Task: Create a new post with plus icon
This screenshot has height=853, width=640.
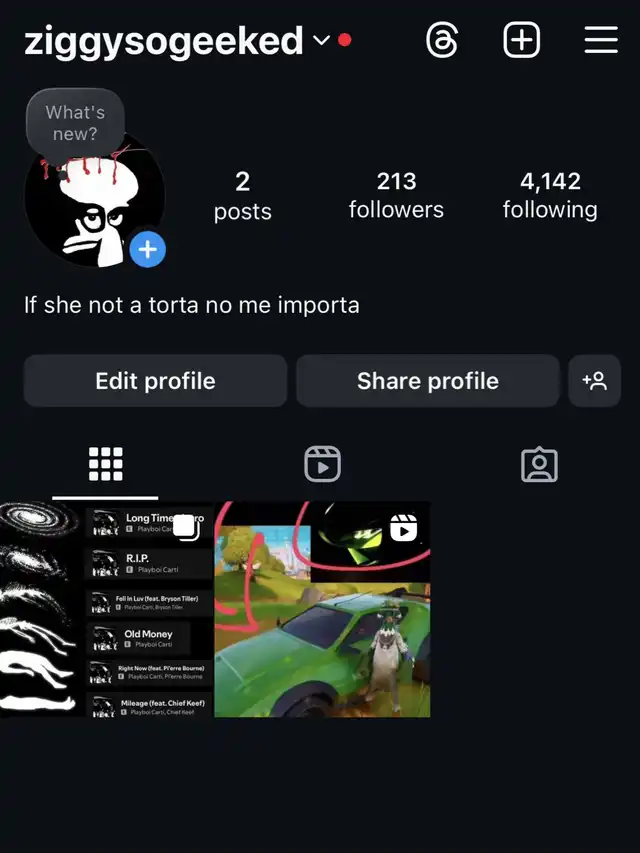Action: (521, 41)
